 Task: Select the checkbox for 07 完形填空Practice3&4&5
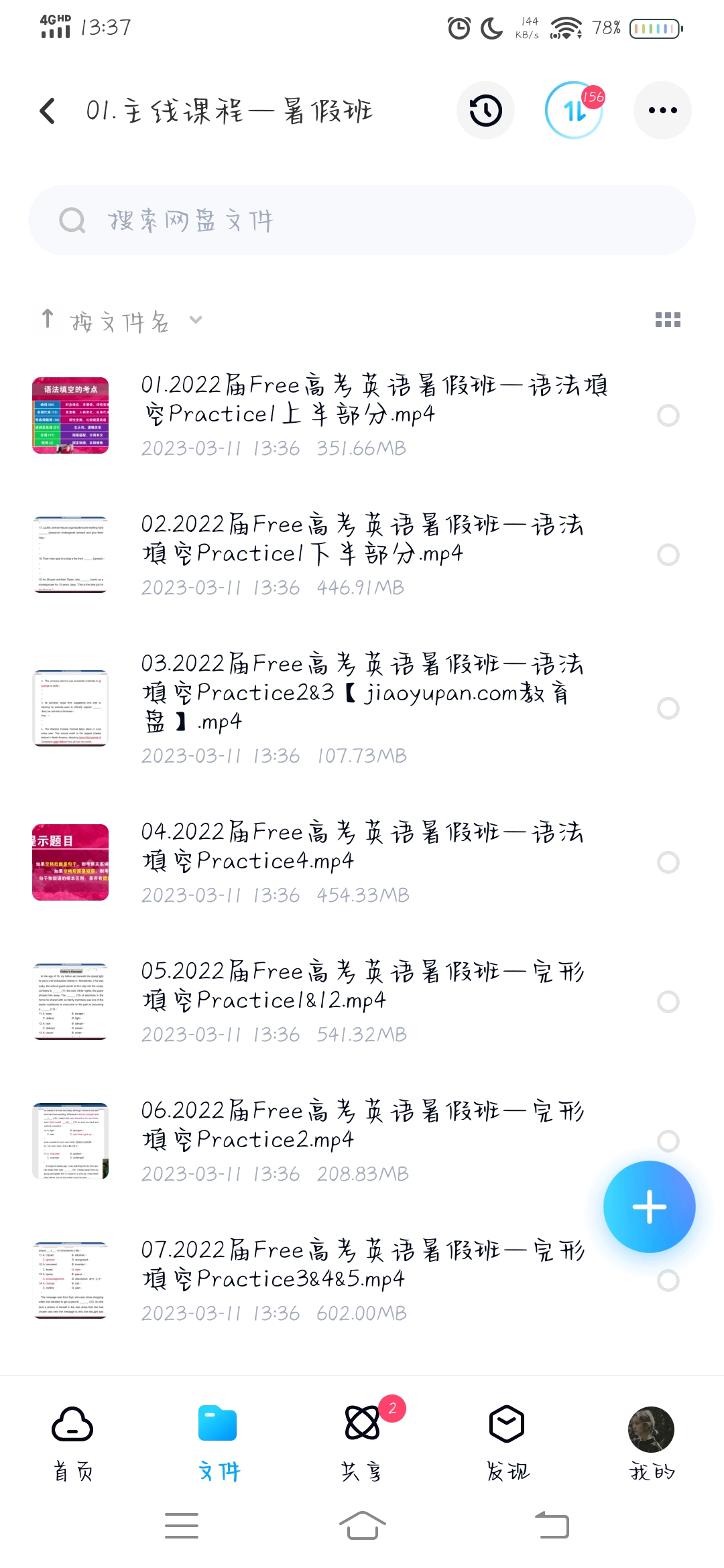668,1281
